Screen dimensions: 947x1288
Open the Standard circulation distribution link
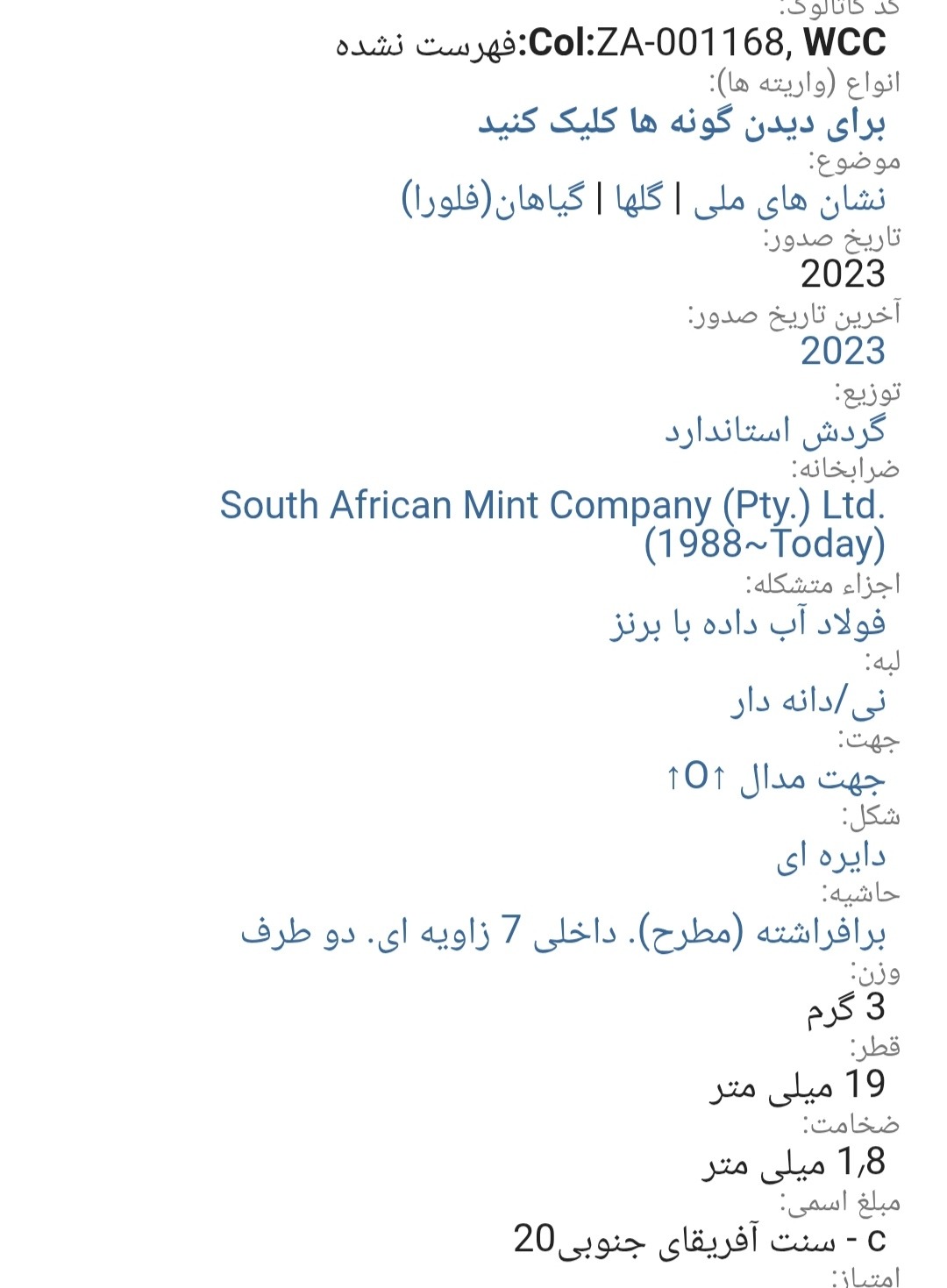(x=774, y=431)
